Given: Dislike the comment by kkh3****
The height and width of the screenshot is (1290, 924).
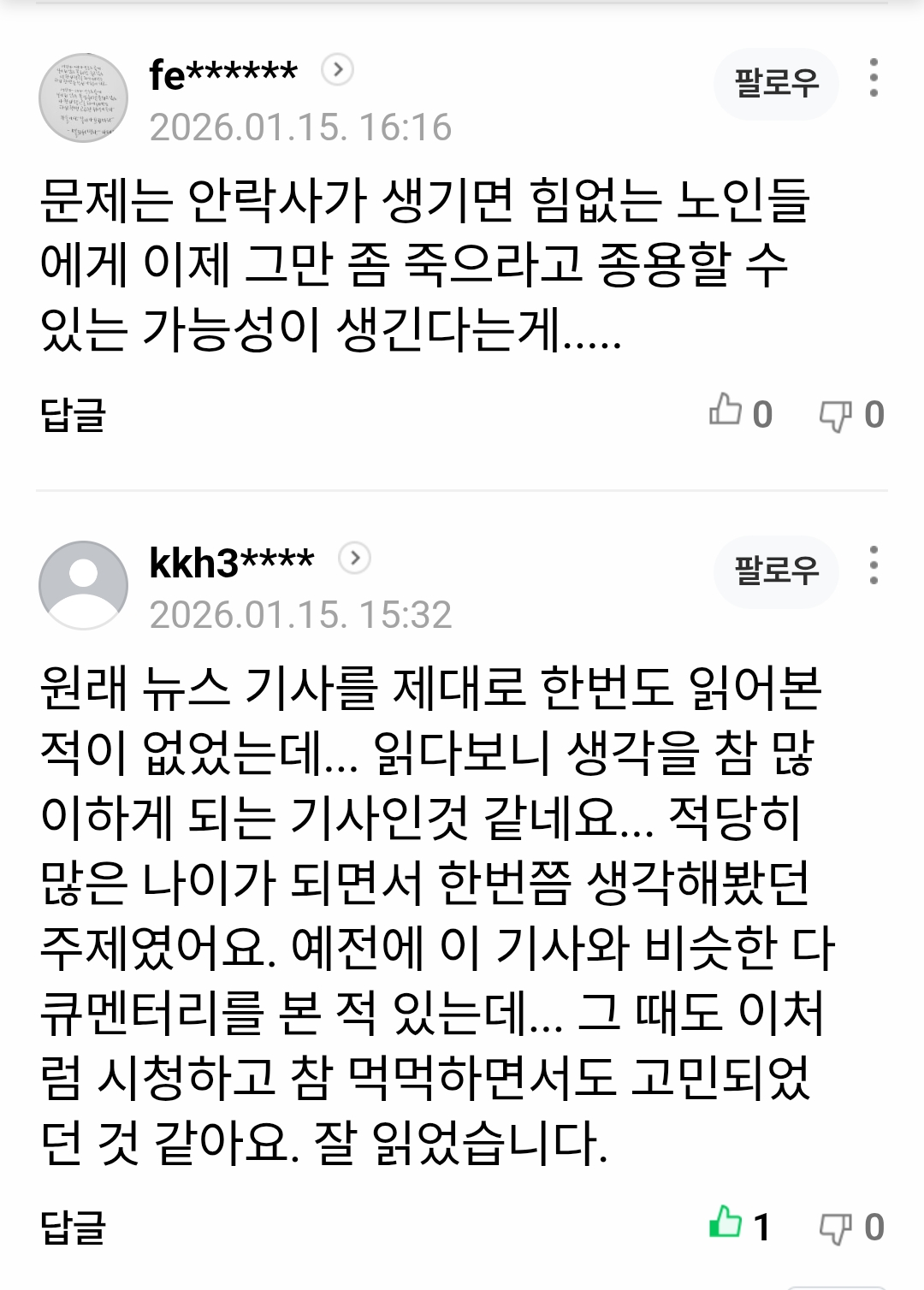Looking at the screenshot, I should click(x=836, y=1228).
